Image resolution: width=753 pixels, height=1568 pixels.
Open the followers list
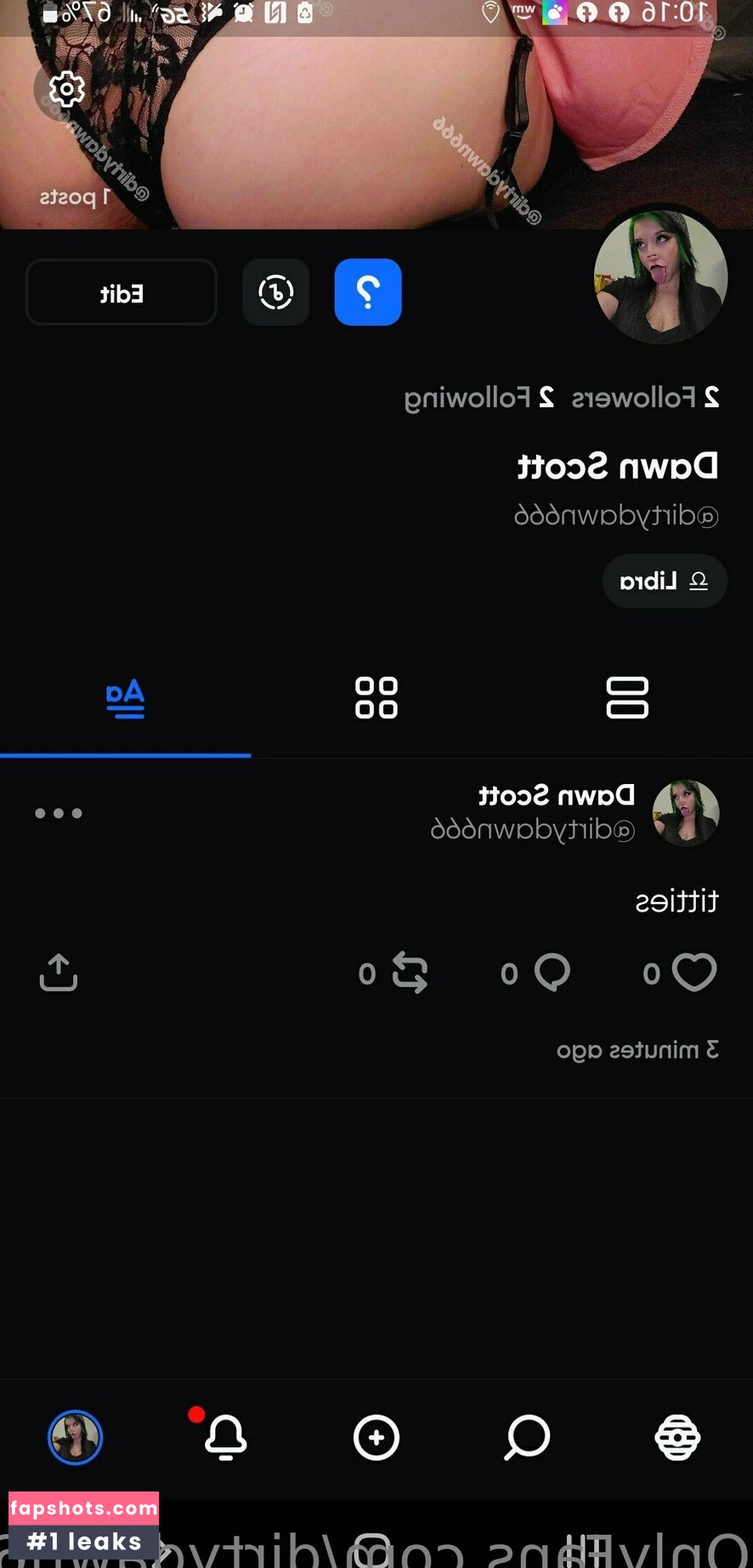645,397
